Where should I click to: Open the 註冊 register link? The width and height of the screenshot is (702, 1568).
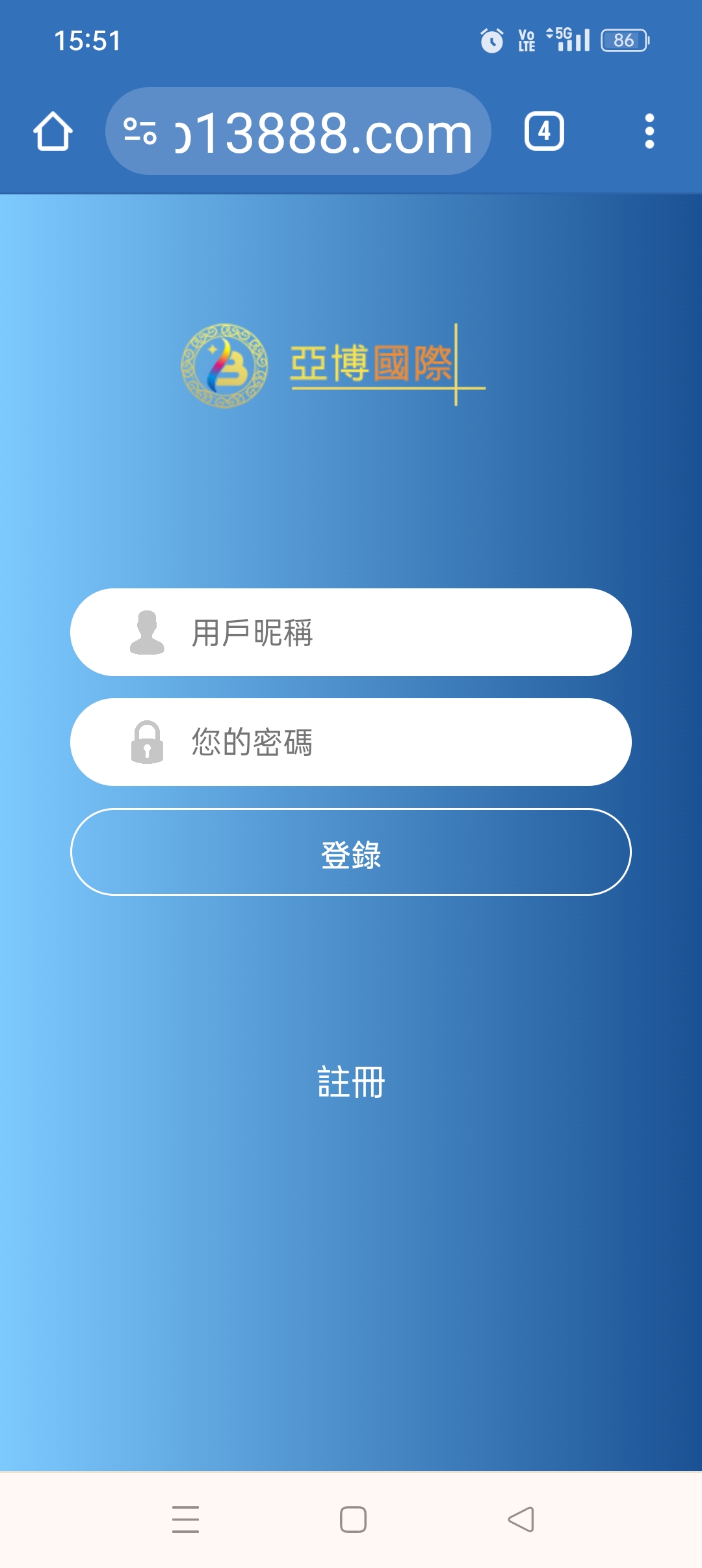click(x=351, y=1082)
